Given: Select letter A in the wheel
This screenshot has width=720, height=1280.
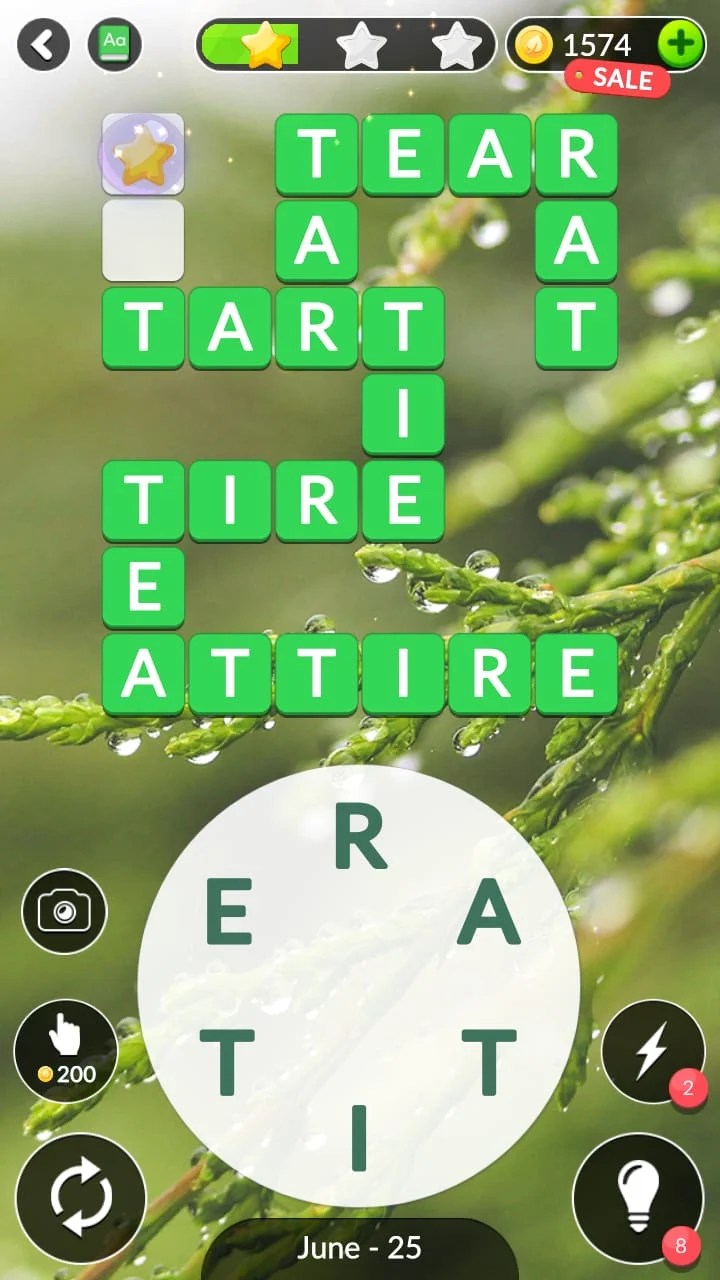Looking at the screenshot, I should coord(489,915).
